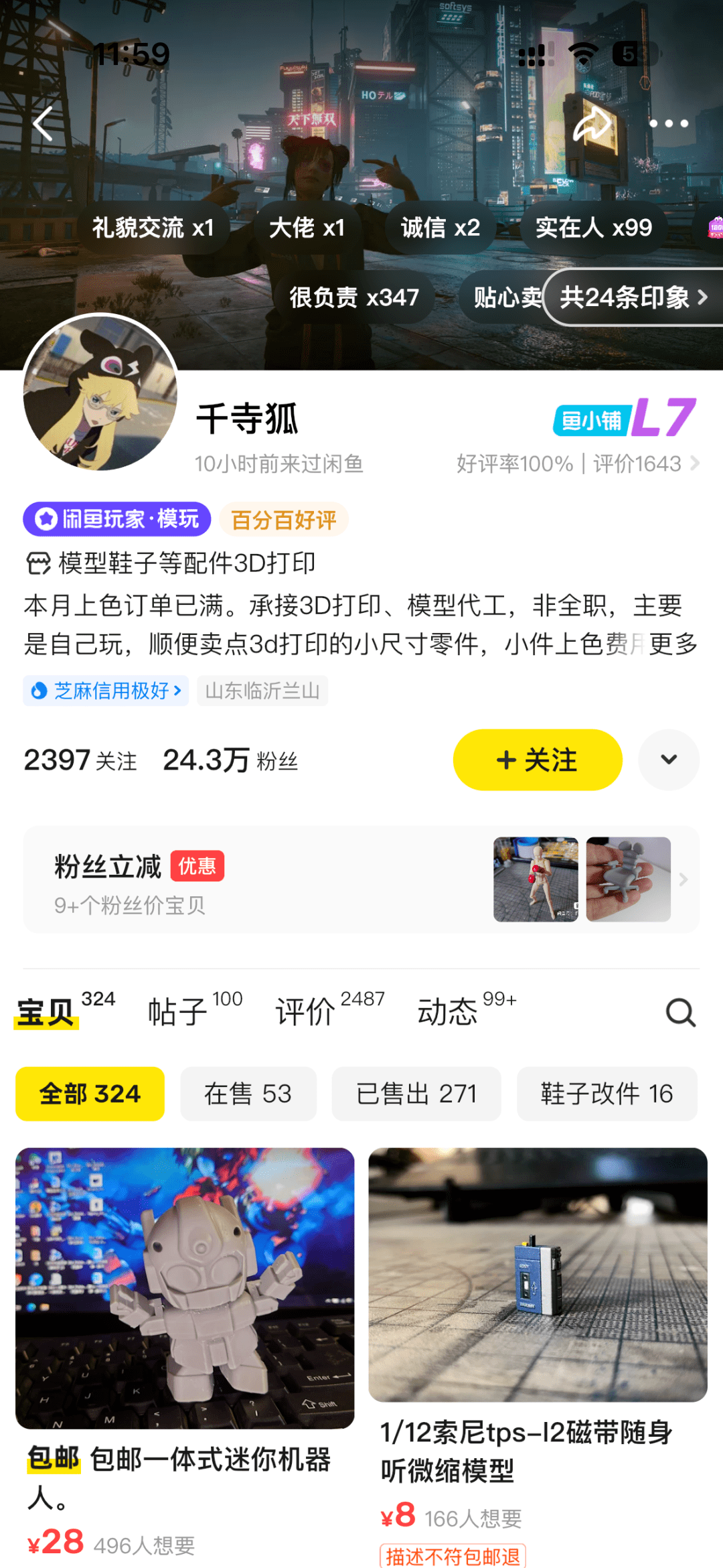This screenshot has height=1568, width=723.
Task: Open the three-dot overflow menu
Action: click(x=668, y=123)
